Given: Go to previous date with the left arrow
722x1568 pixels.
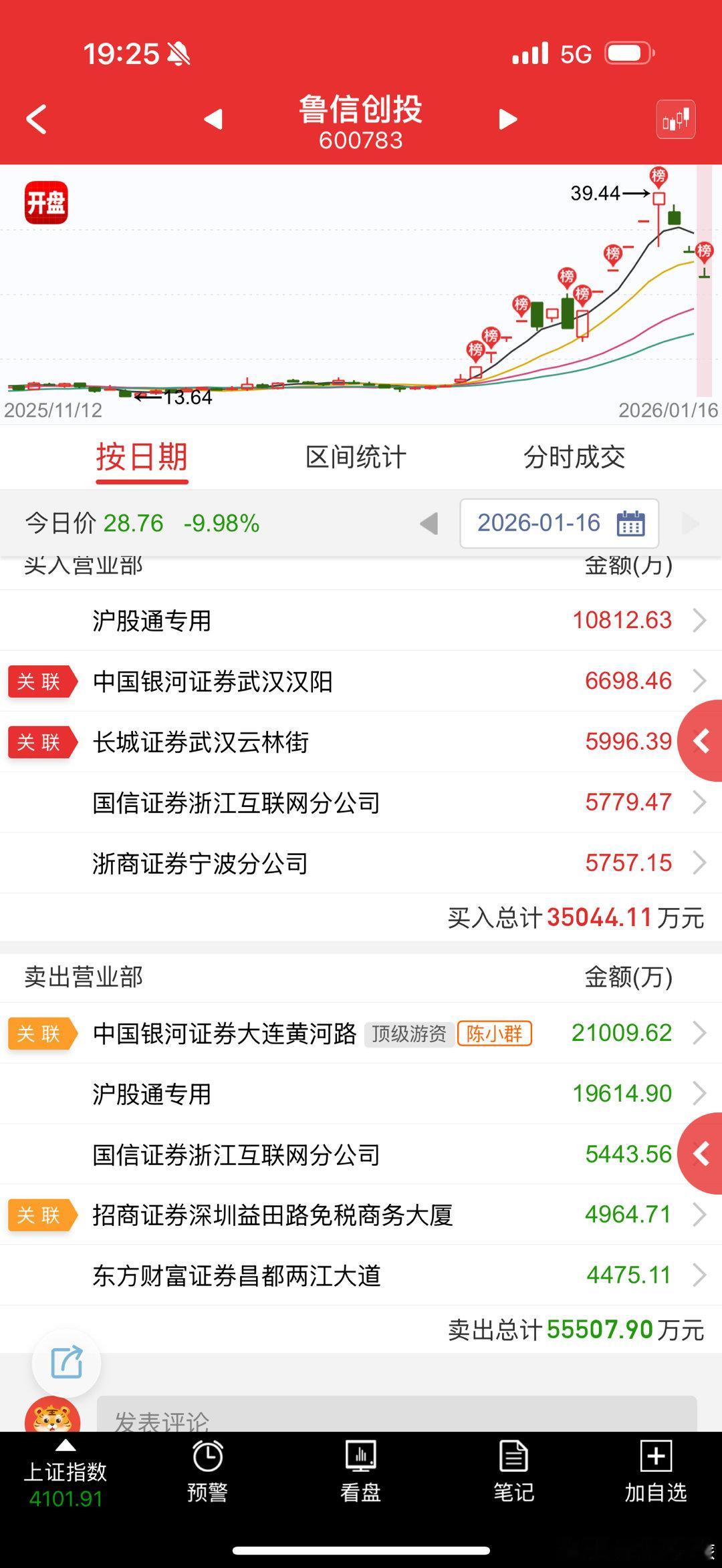Looking at the screenshot, I should (x=429, y=524).
